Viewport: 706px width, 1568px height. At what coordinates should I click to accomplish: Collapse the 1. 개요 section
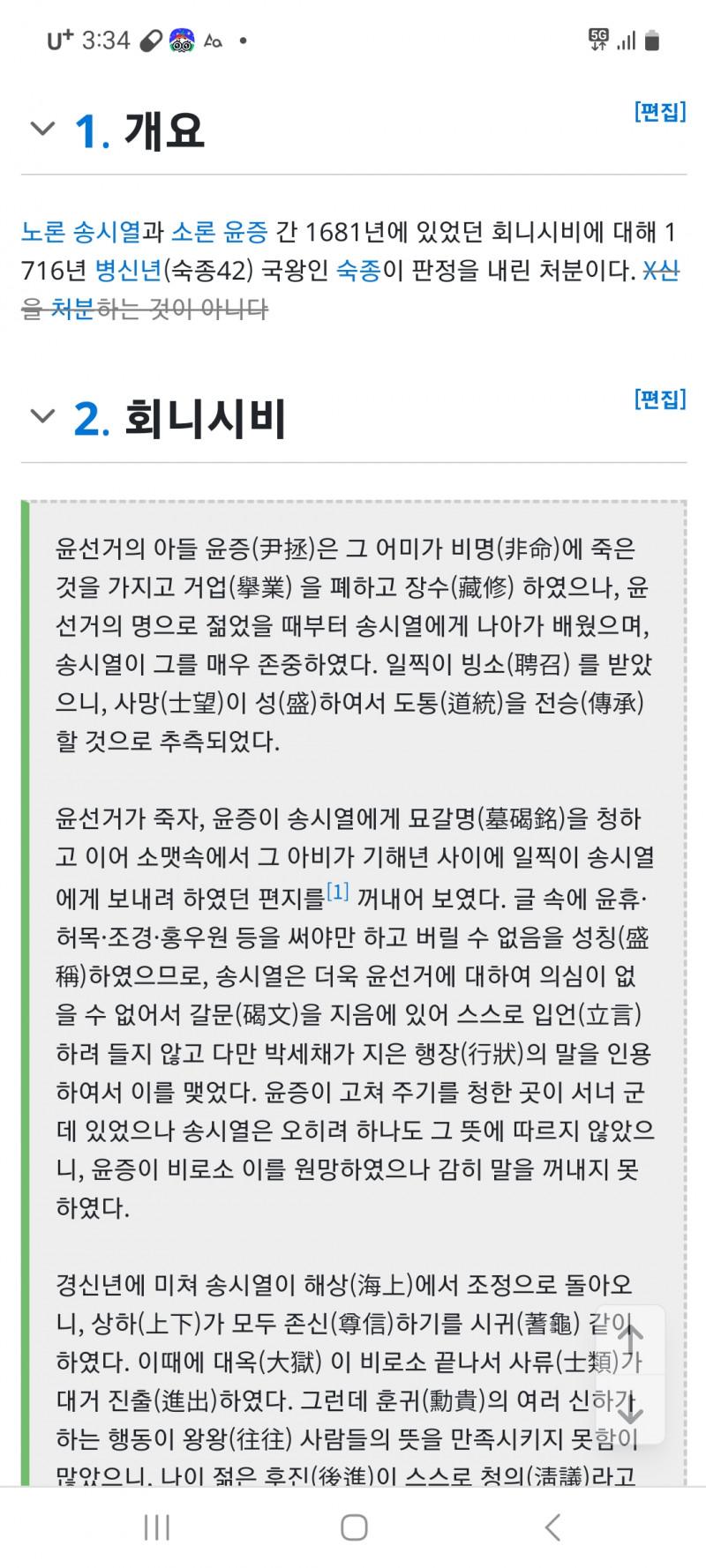[x=42, y=130]
